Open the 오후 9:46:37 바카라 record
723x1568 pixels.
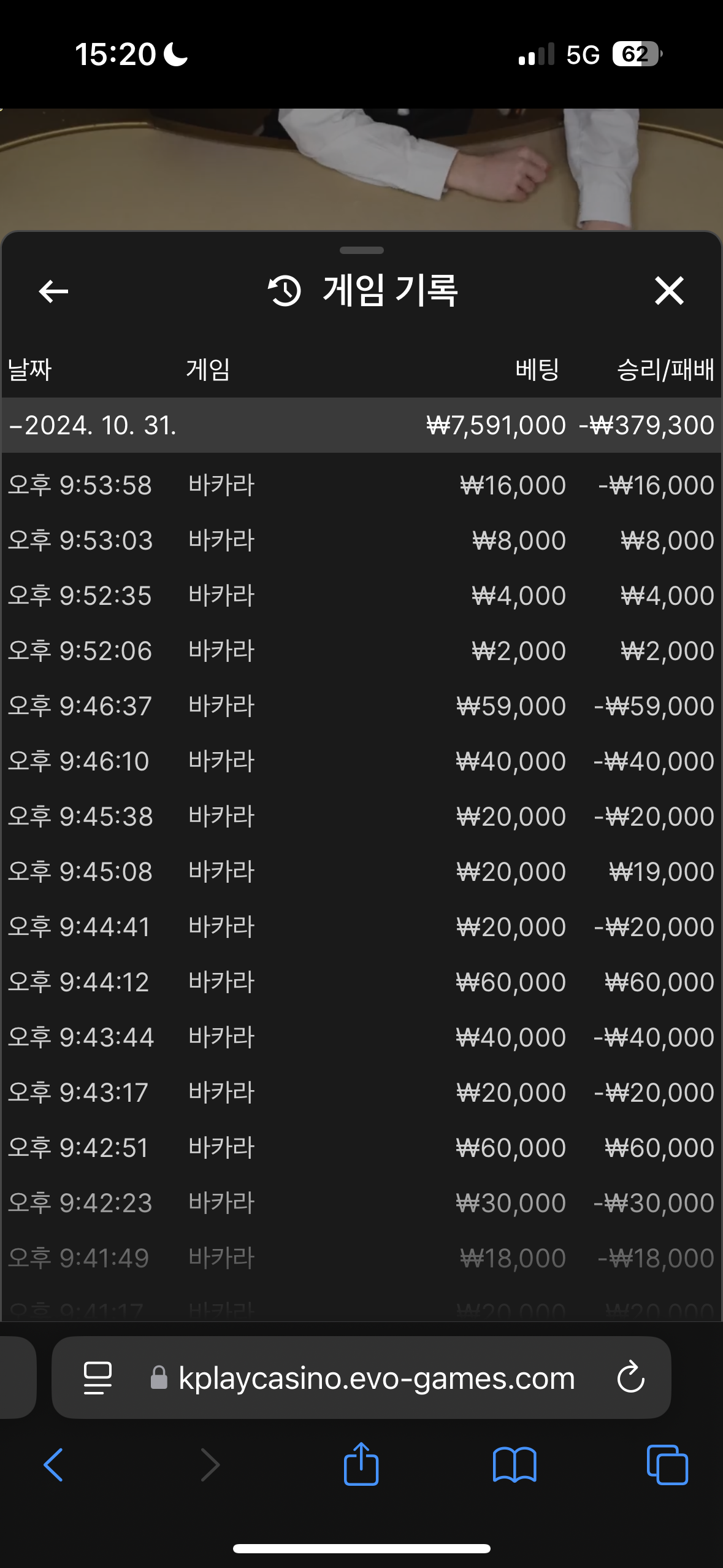click(x=361, y=706)
